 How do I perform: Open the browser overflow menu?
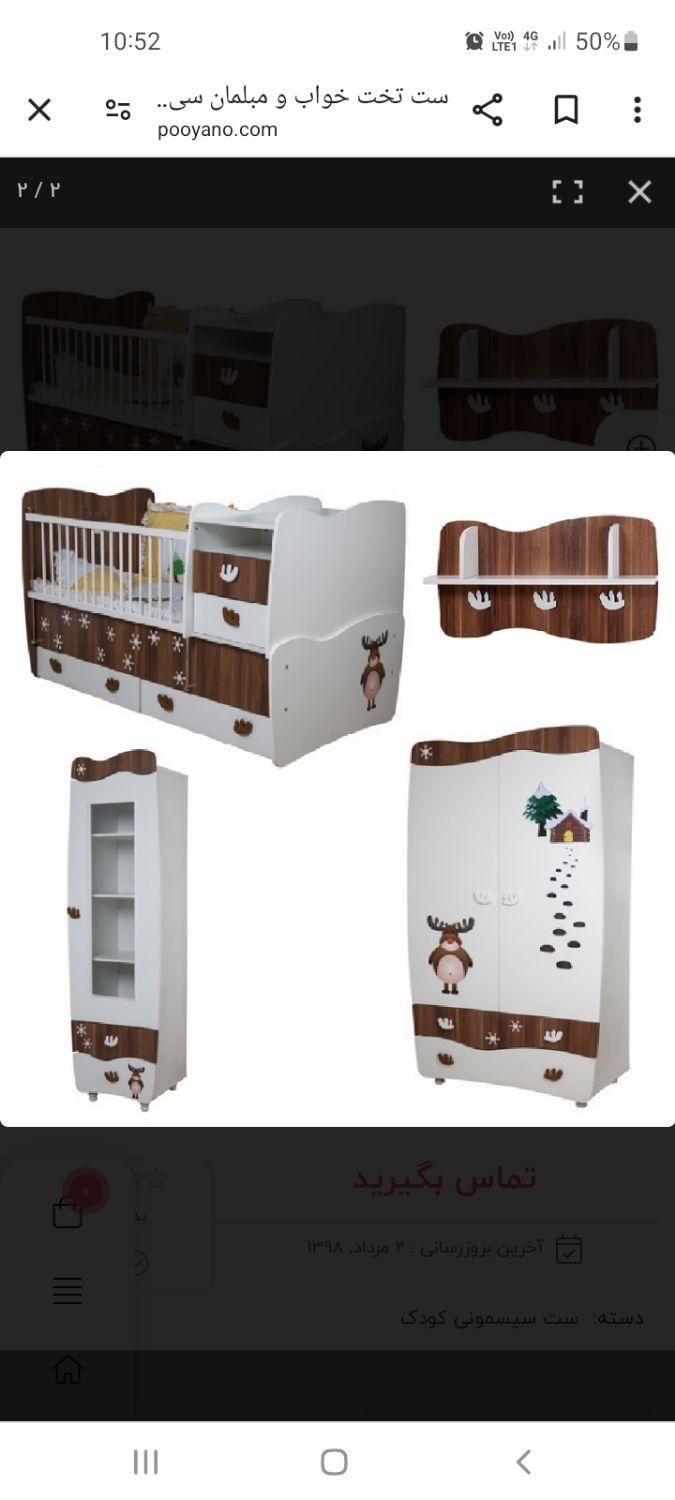637,110
